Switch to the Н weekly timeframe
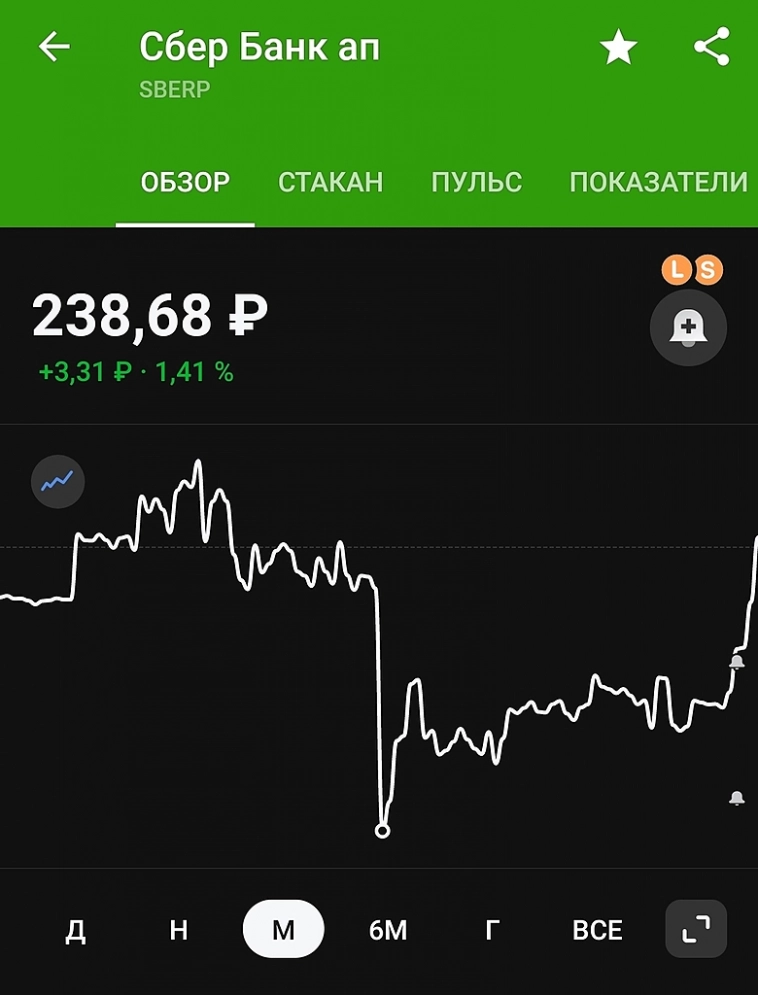This screenshot has width=758, height=995. (x=179, y=929)
